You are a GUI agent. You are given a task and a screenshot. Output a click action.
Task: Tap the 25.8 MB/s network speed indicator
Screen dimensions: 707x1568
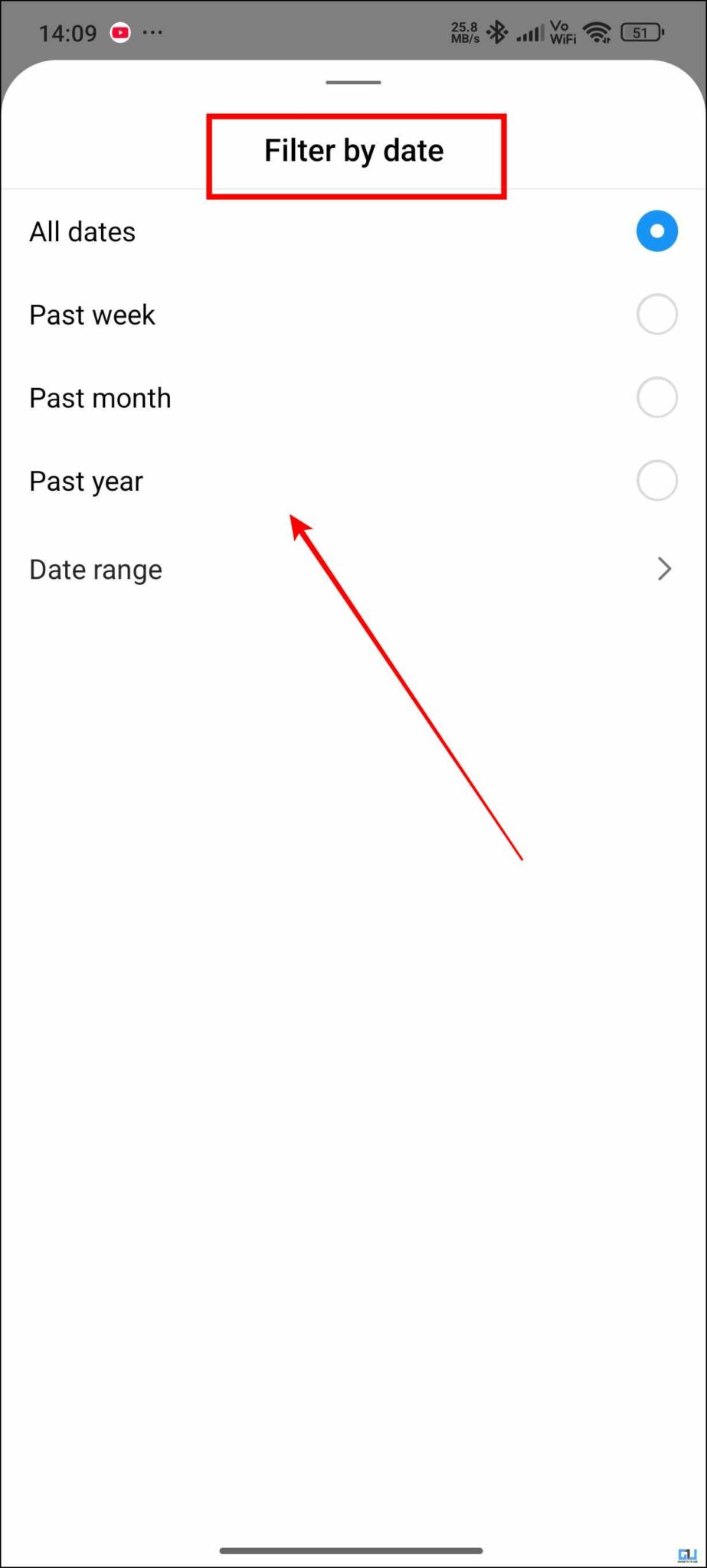click(x=464, y=32)
